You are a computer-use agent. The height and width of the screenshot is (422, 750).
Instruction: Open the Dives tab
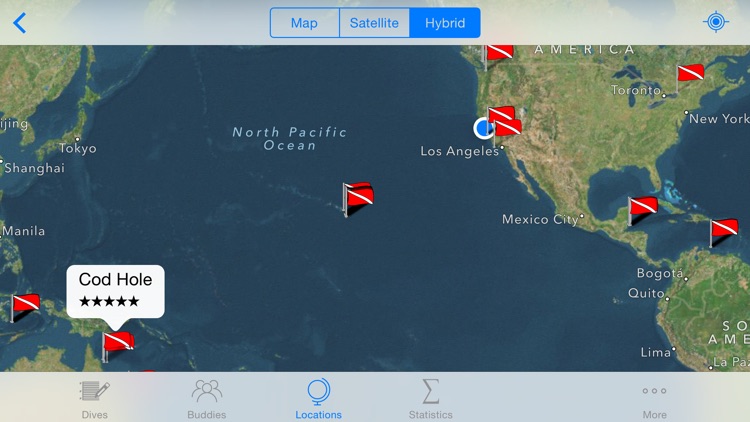click(x=95, y=398)
